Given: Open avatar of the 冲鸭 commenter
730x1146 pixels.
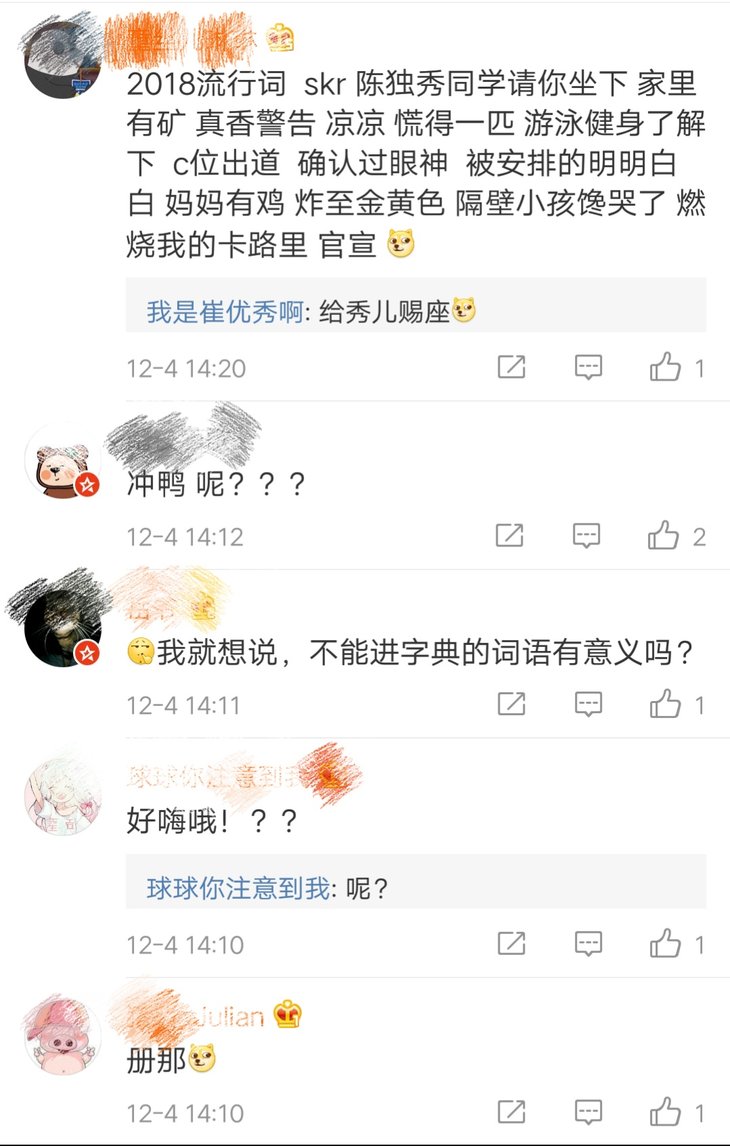Looking at the screenshot, I should pos(62,462).
